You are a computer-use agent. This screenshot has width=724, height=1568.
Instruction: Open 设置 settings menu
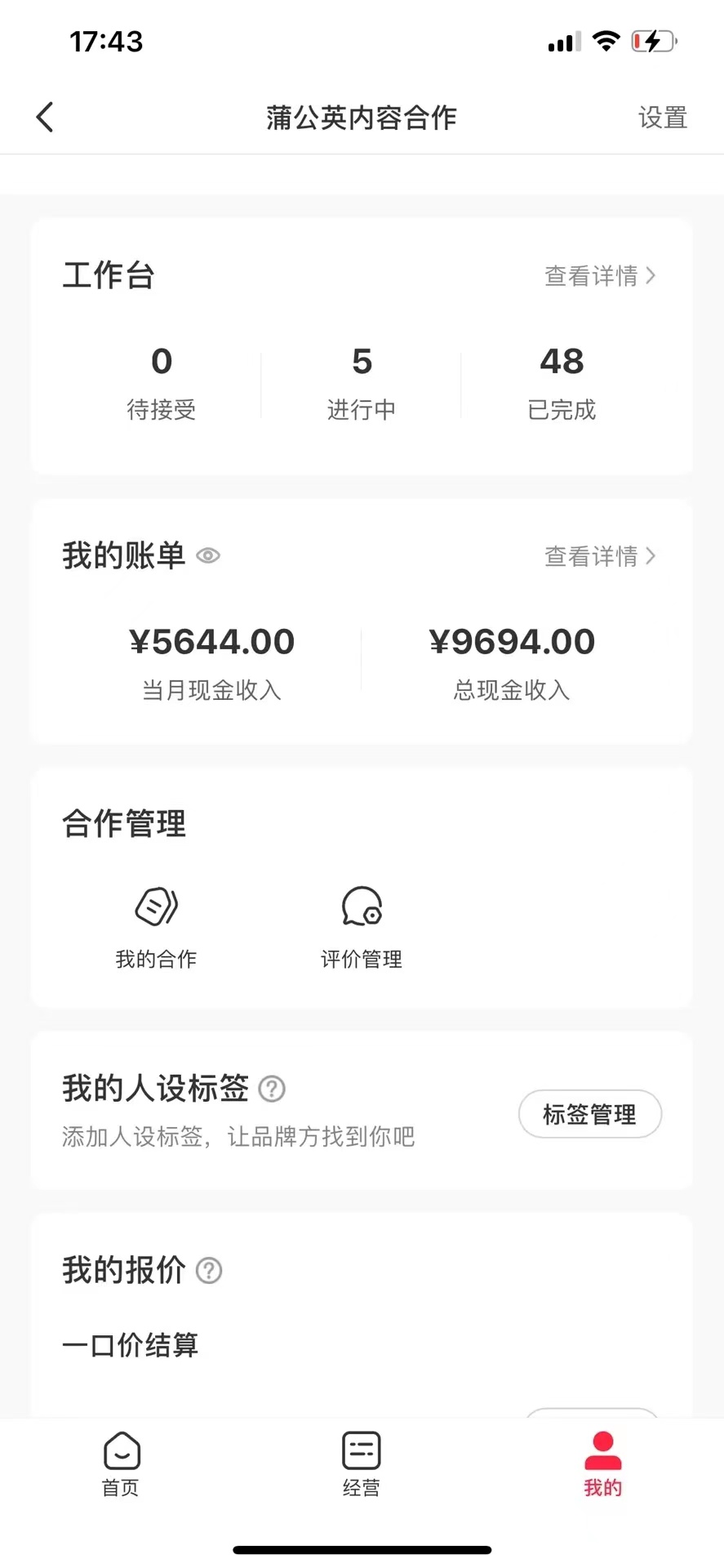[663, 118]
